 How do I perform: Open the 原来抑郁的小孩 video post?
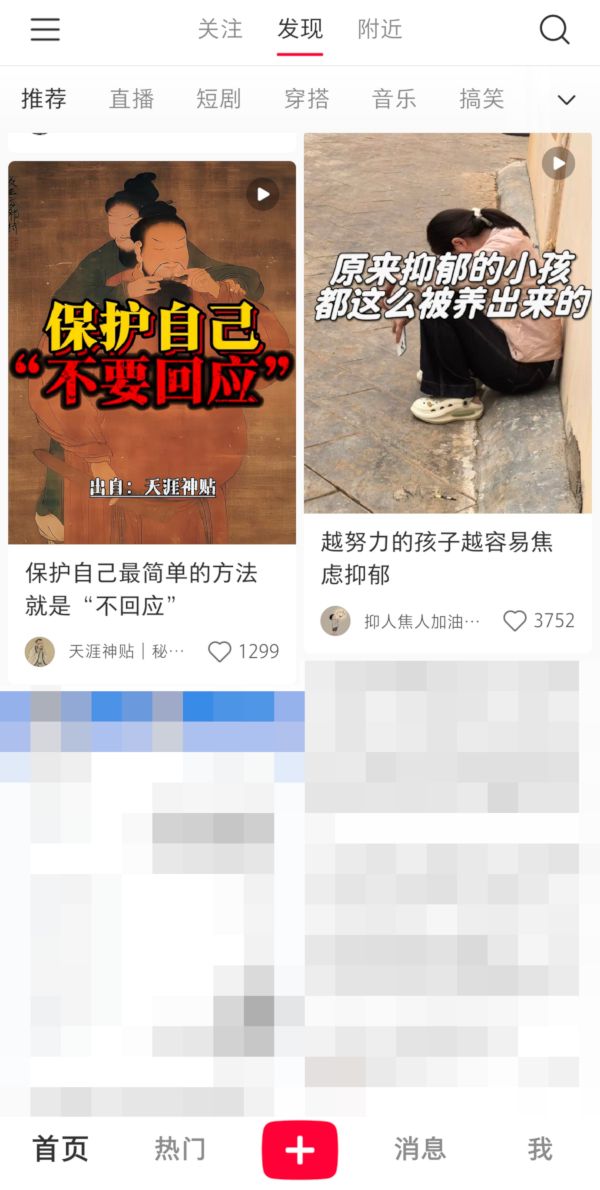pyautogui.click(x=448, y=323)
